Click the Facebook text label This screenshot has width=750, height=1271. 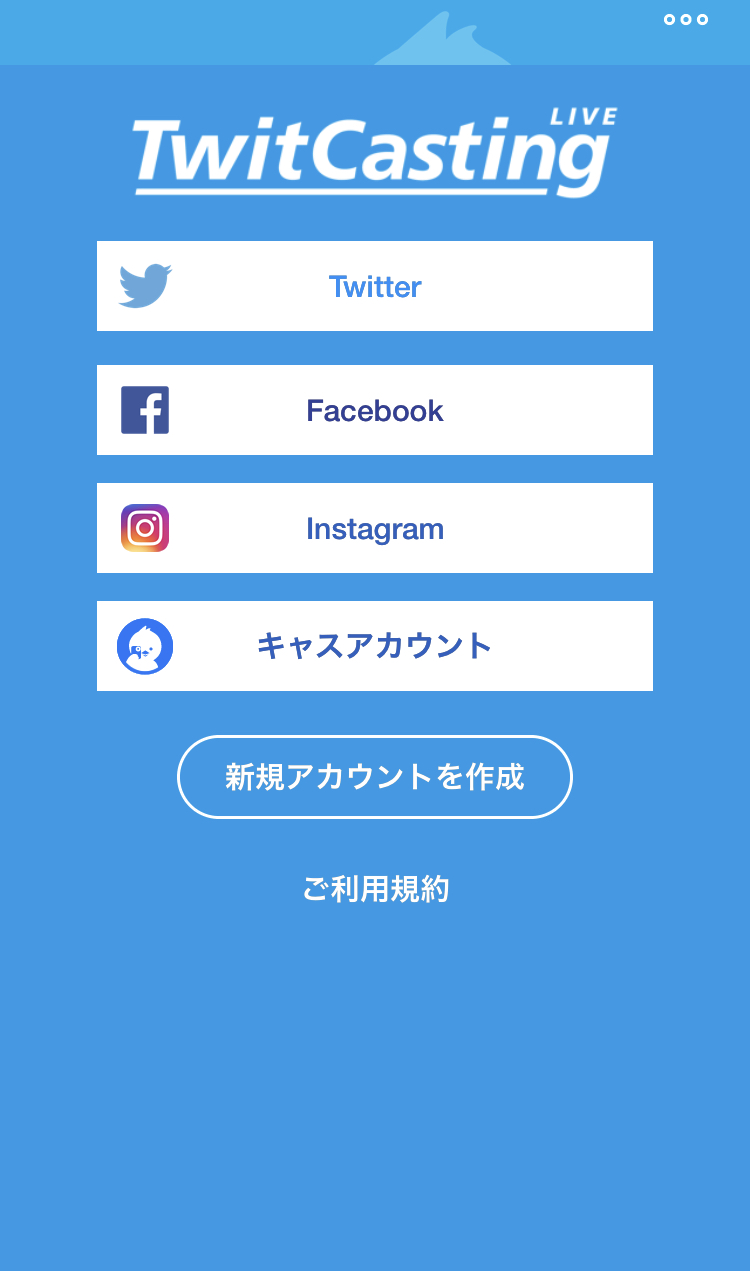click(375, 410)
